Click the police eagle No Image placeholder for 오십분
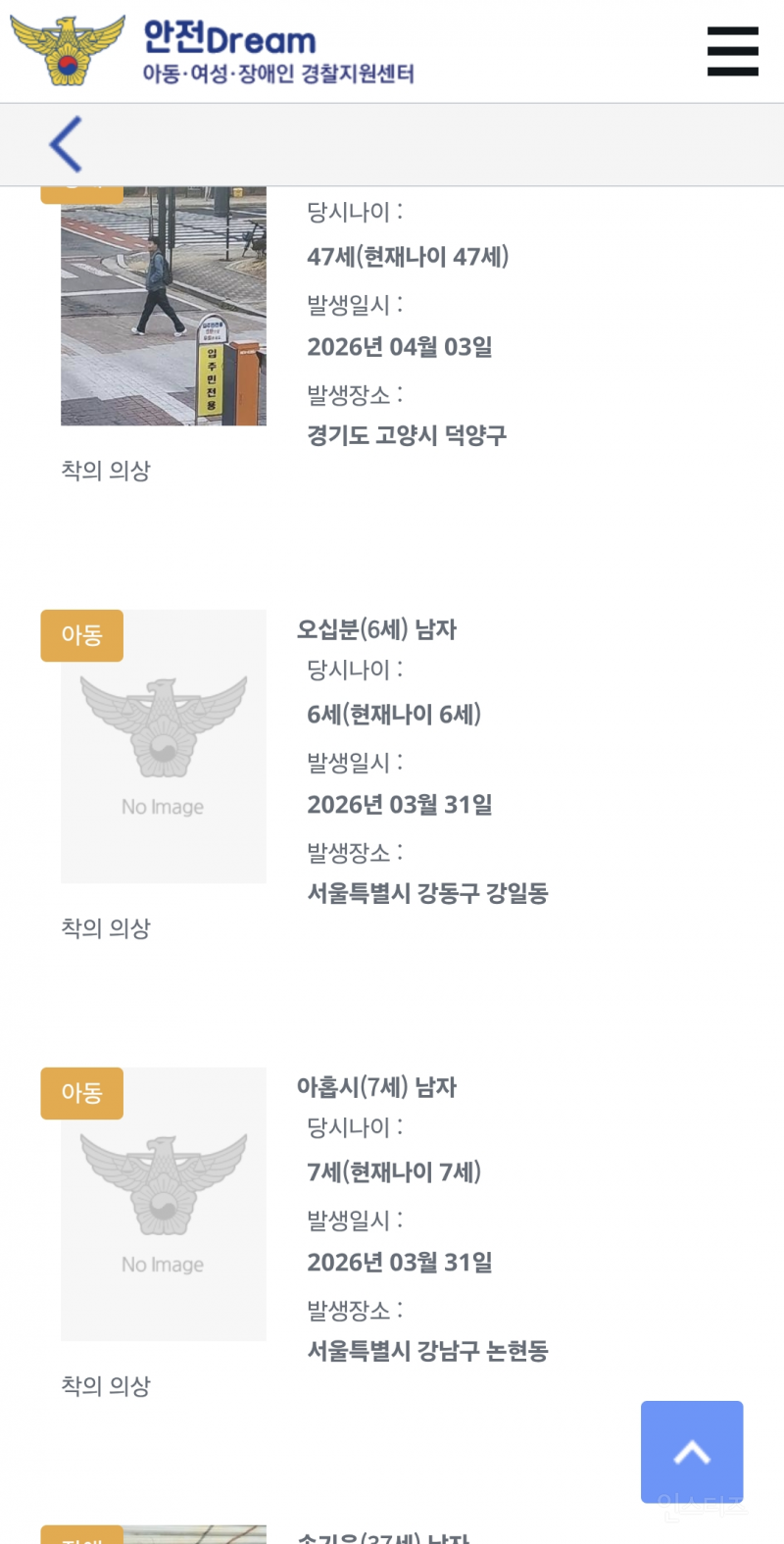 pyautogui.click(x=163, y=746)
